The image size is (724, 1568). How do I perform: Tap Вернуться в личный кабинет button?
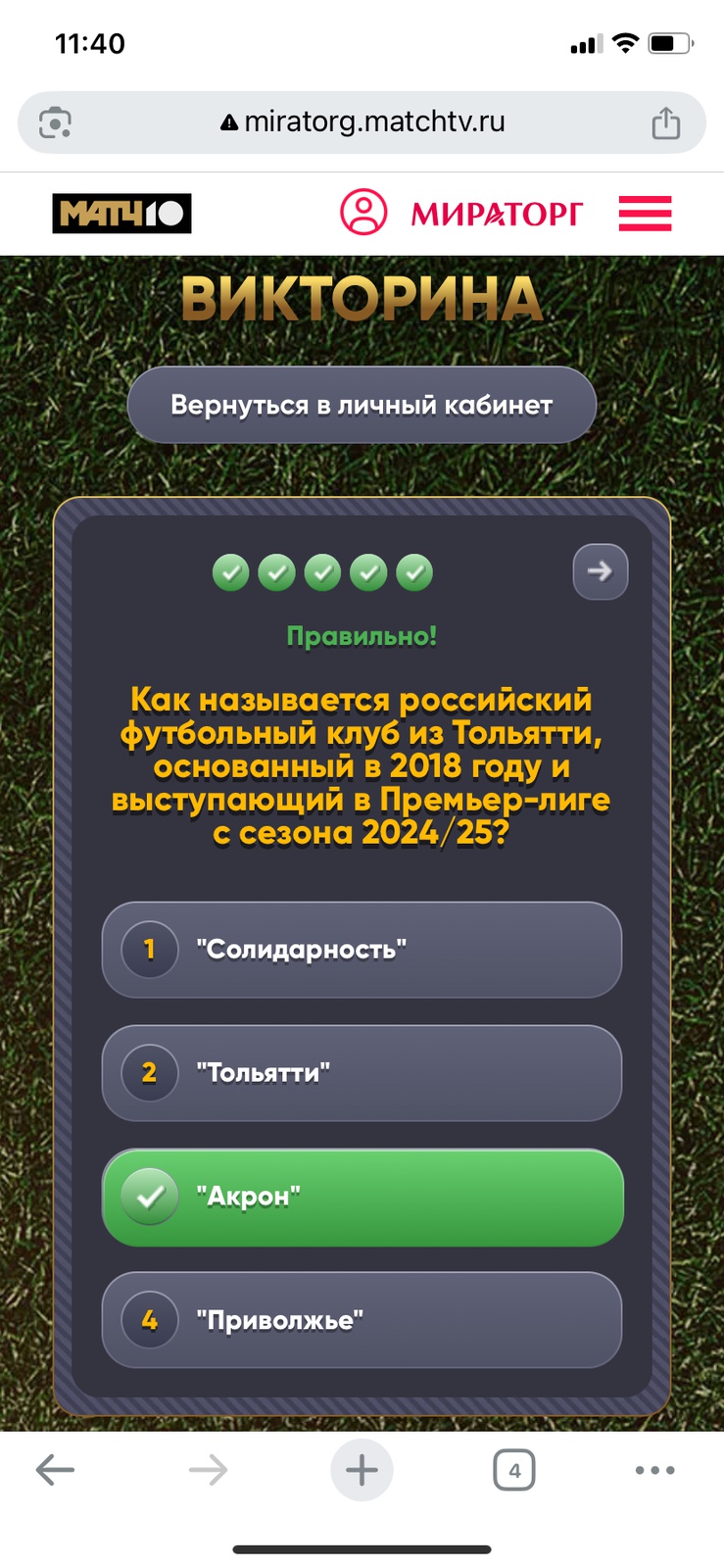[362, 406]
